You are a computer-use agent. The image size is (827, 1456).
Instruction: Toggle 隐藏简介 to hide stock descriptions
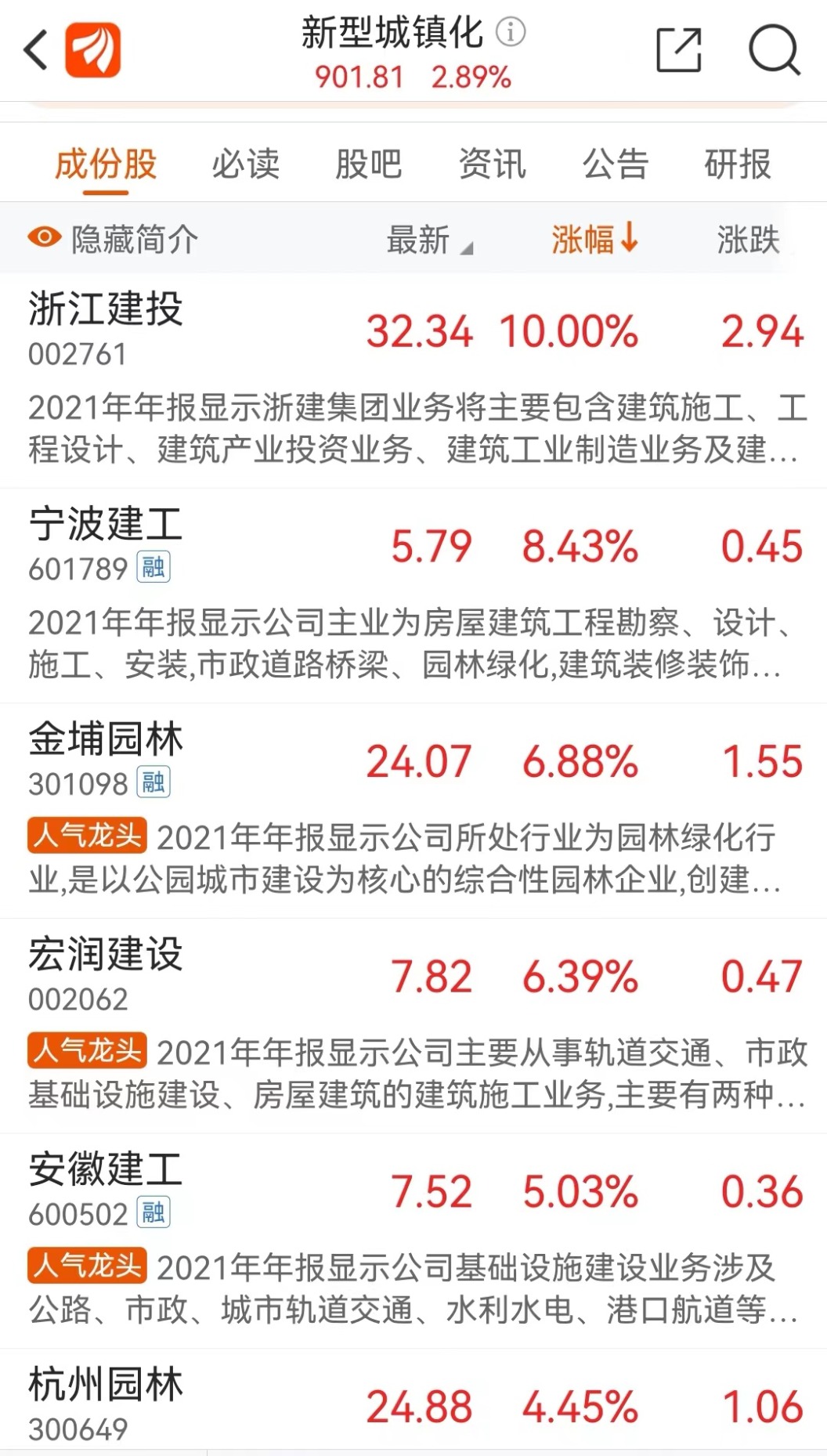pyautogui.click(x=113, y=239)
